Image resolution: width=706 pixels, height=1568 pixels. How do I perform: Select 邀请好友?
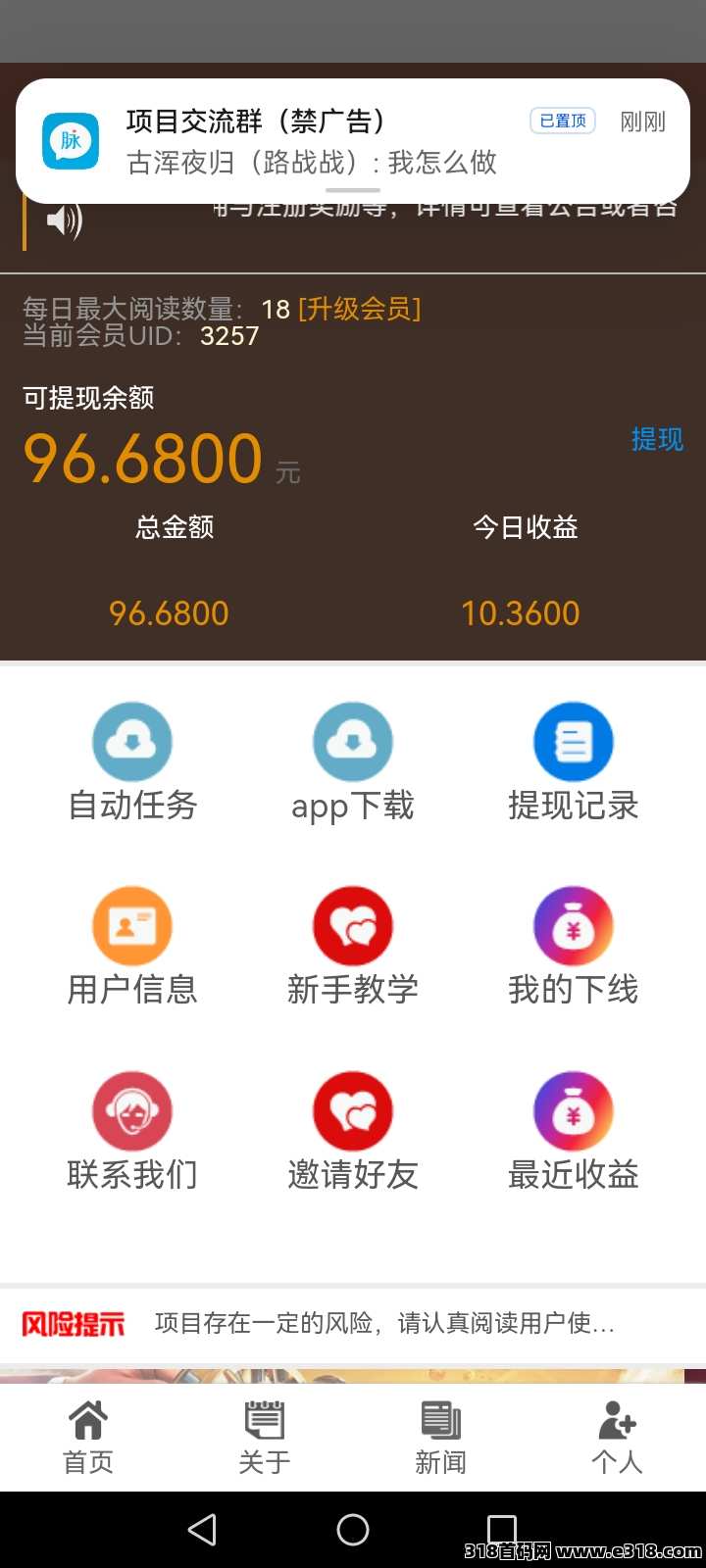pos(353,1131)
